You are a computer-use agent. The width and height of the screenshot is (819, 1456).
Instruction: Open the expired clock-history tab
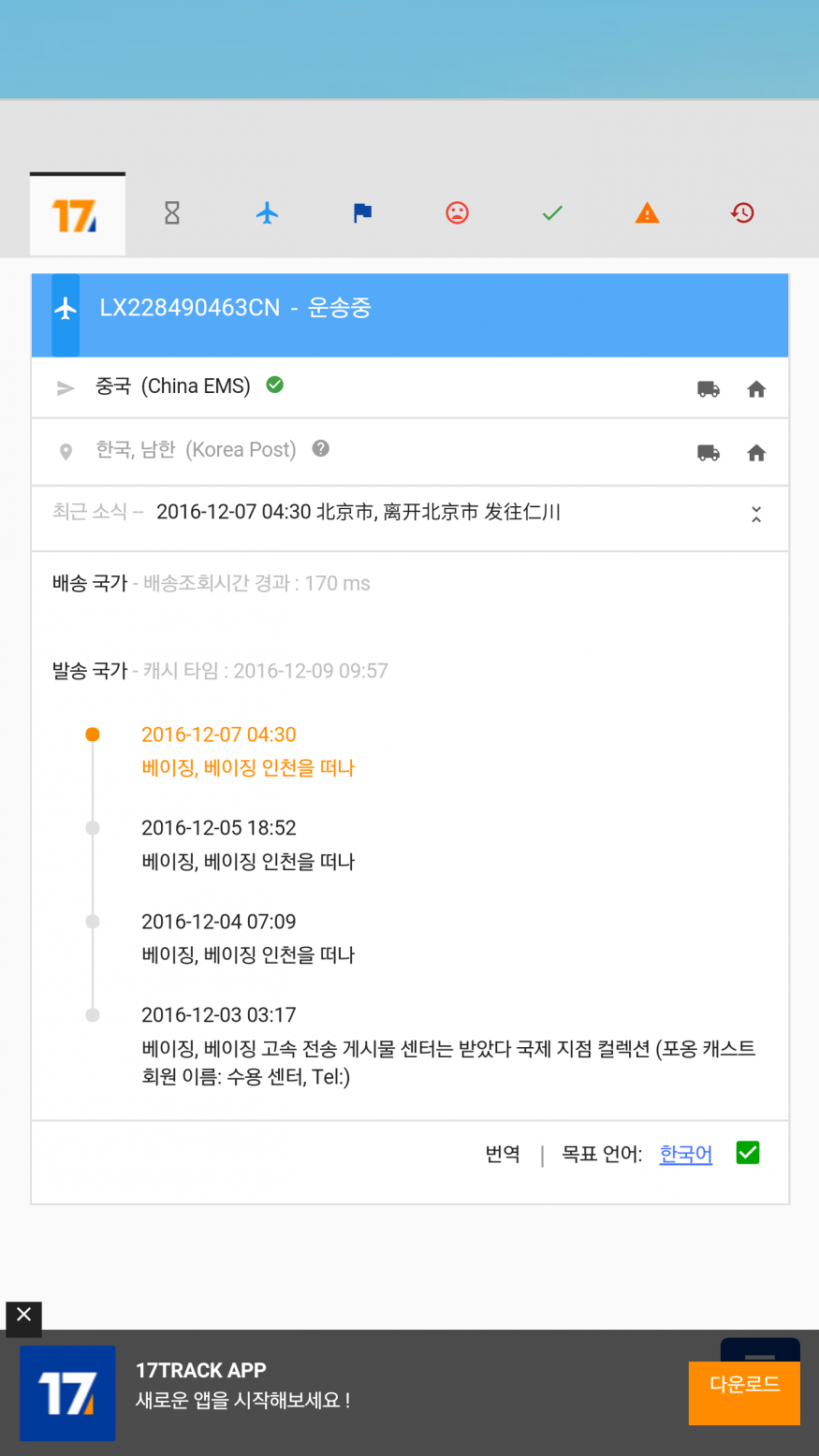742,213
